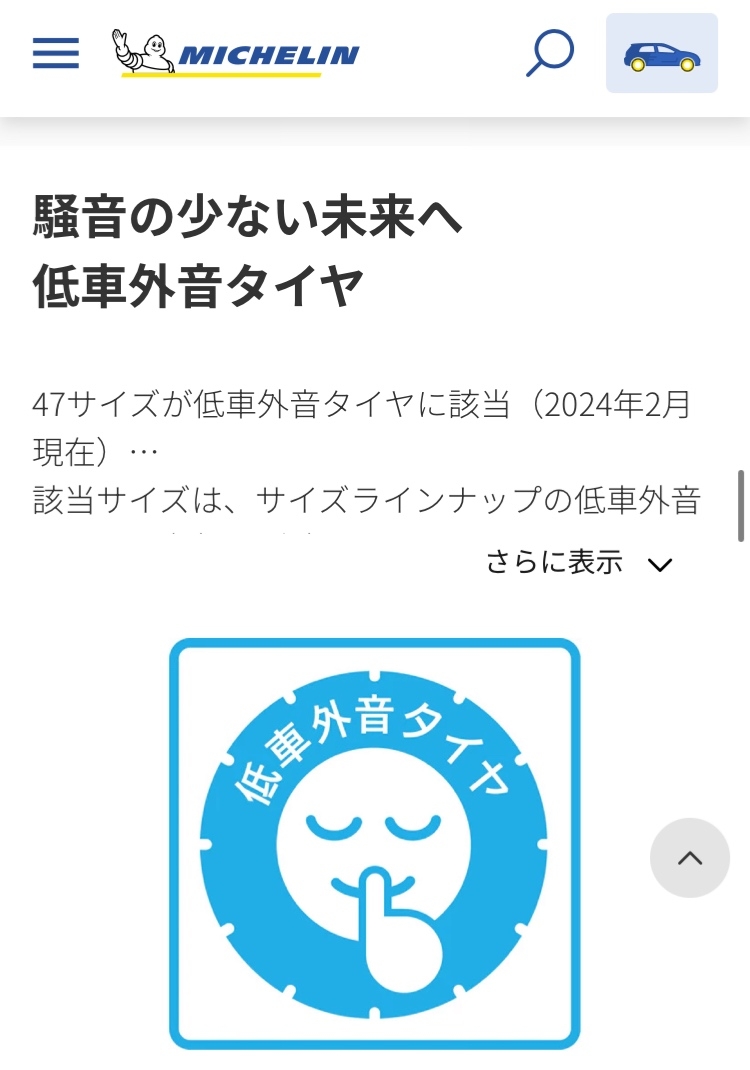The height and width of the screenshot is (1070, 750).
Task: Jump back to top with arrow button
Action: 690,858
